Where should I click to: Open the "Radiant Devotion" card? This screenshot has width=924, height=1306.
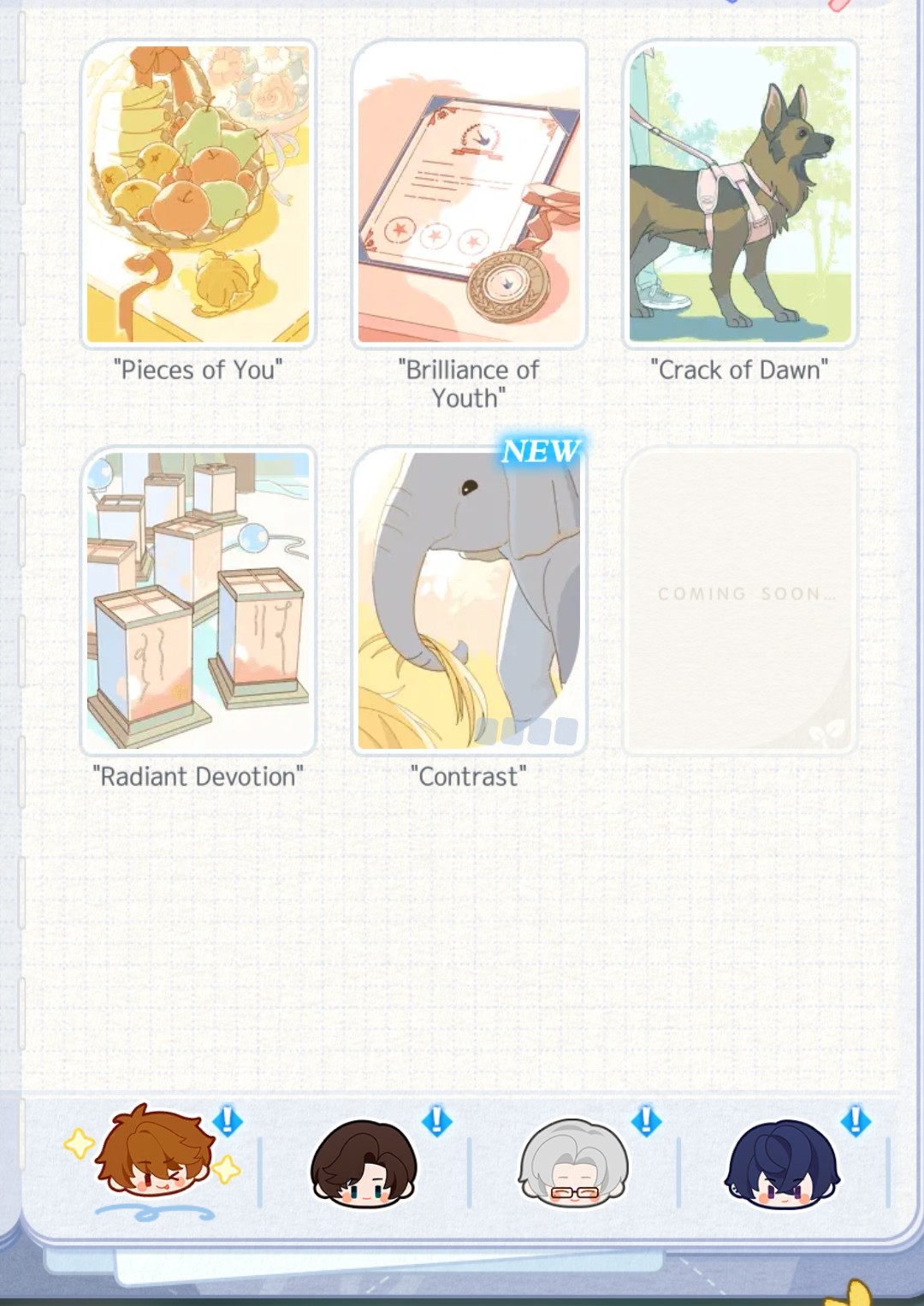(x=198, y=600)
